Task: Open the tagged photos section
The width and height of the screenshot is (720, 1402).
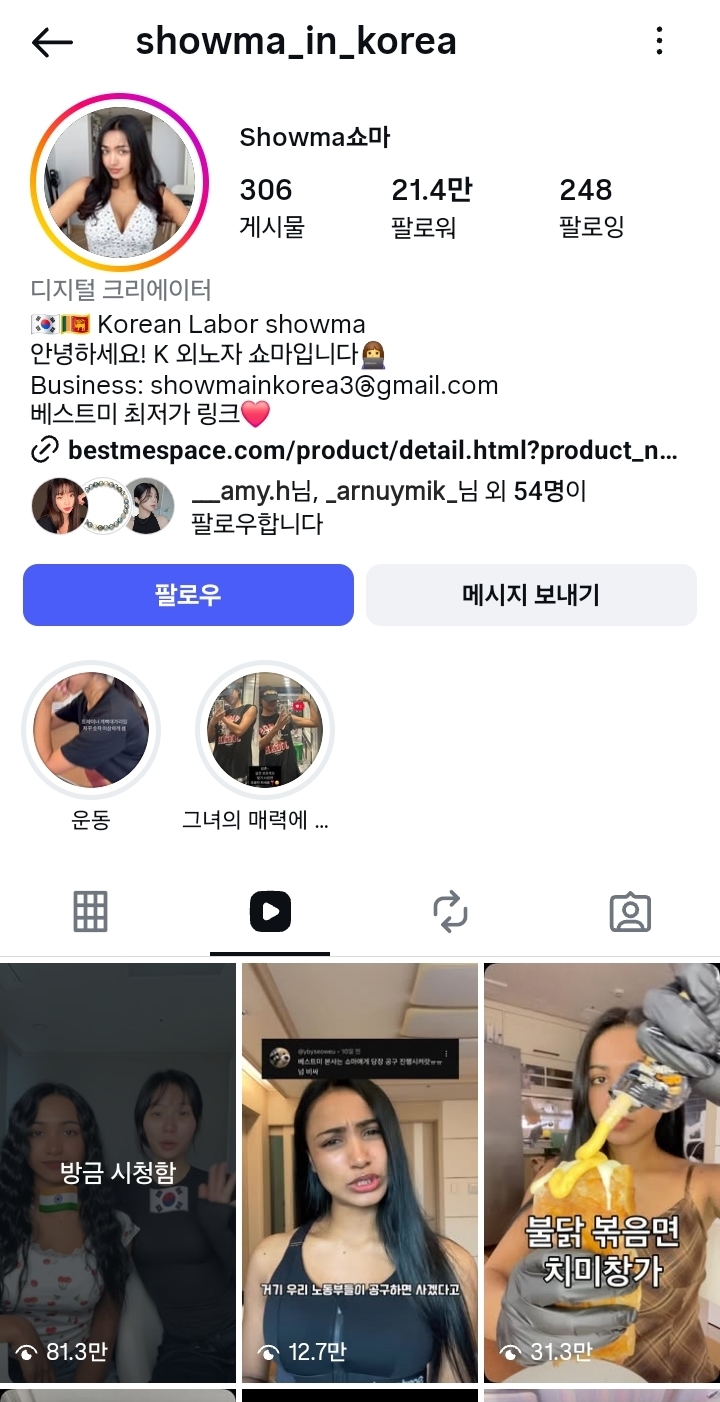Action: click(630, 911)
